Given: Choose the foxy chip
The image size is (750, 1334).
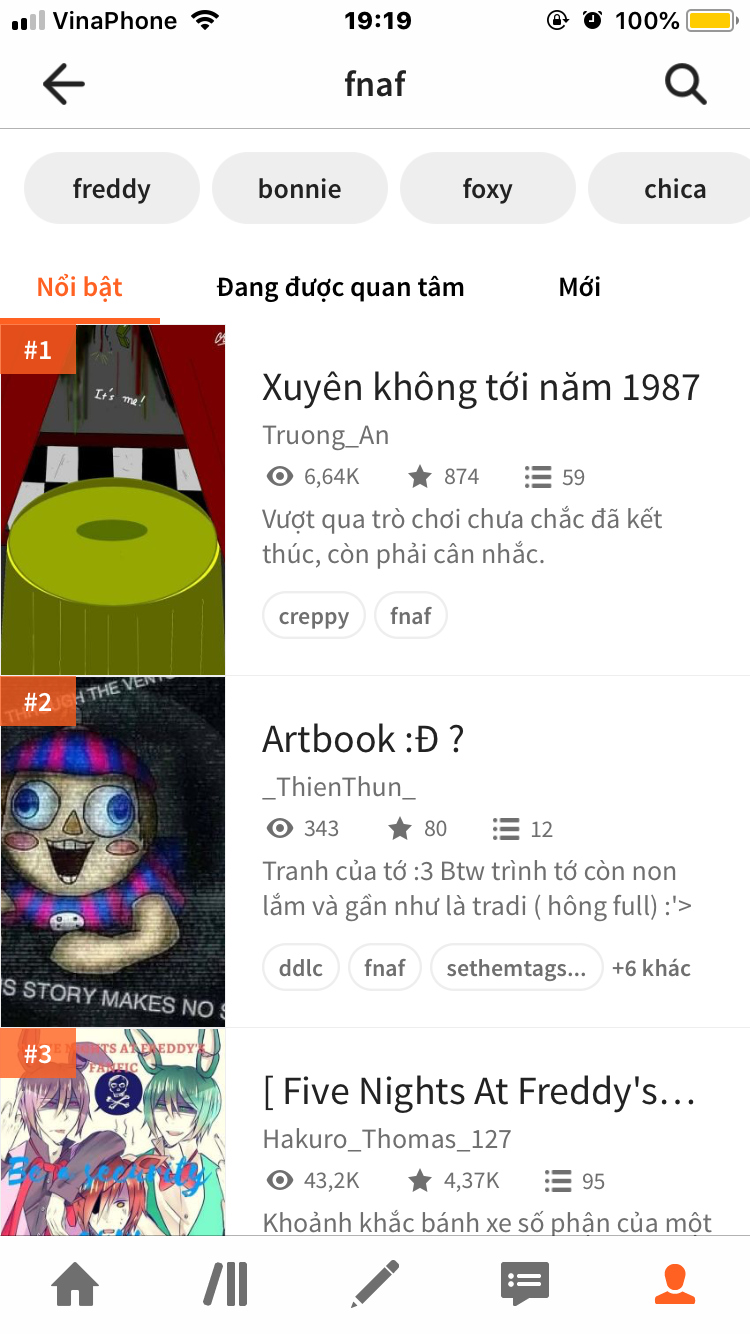Looking at the screenshot, I should [488, 189].
